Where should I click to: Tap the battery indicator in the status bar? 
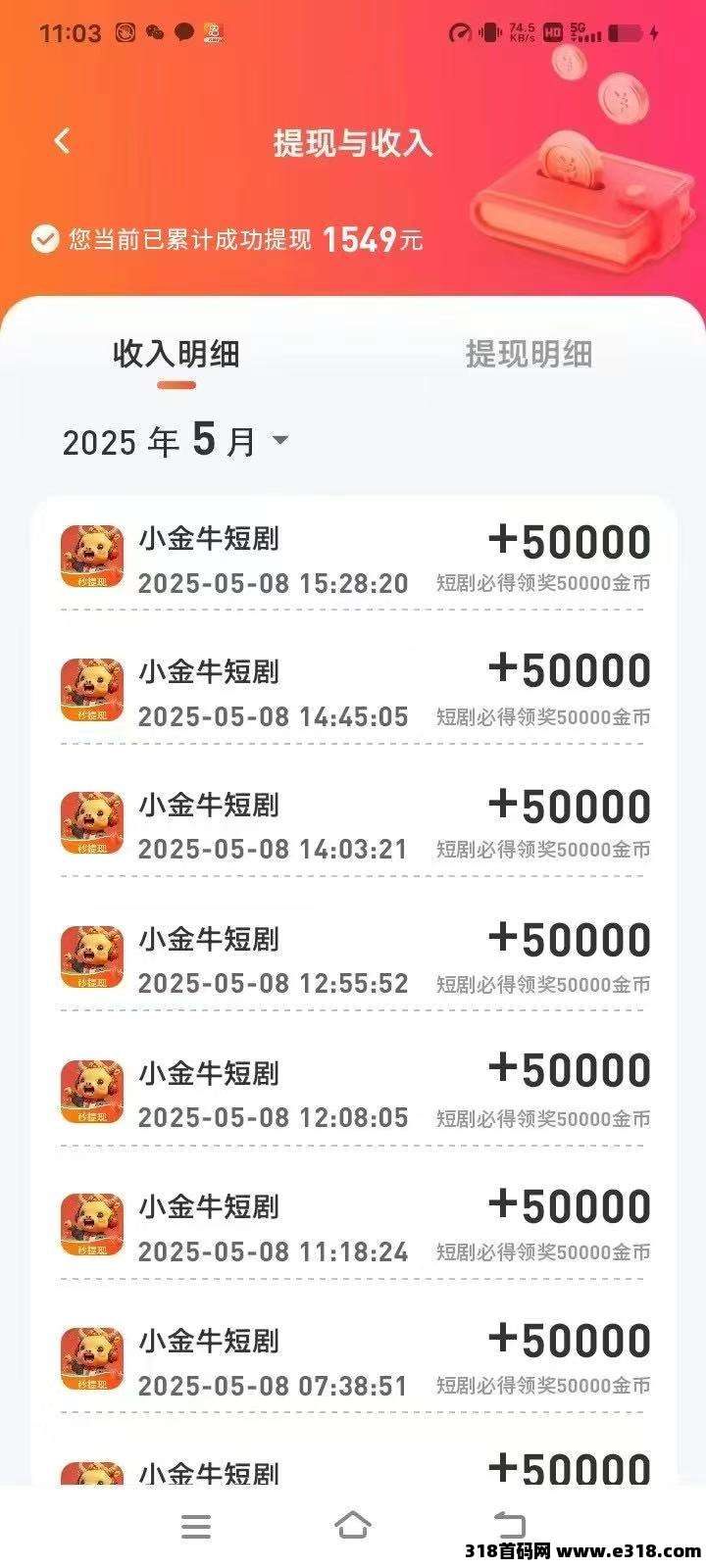click(623, 31)
